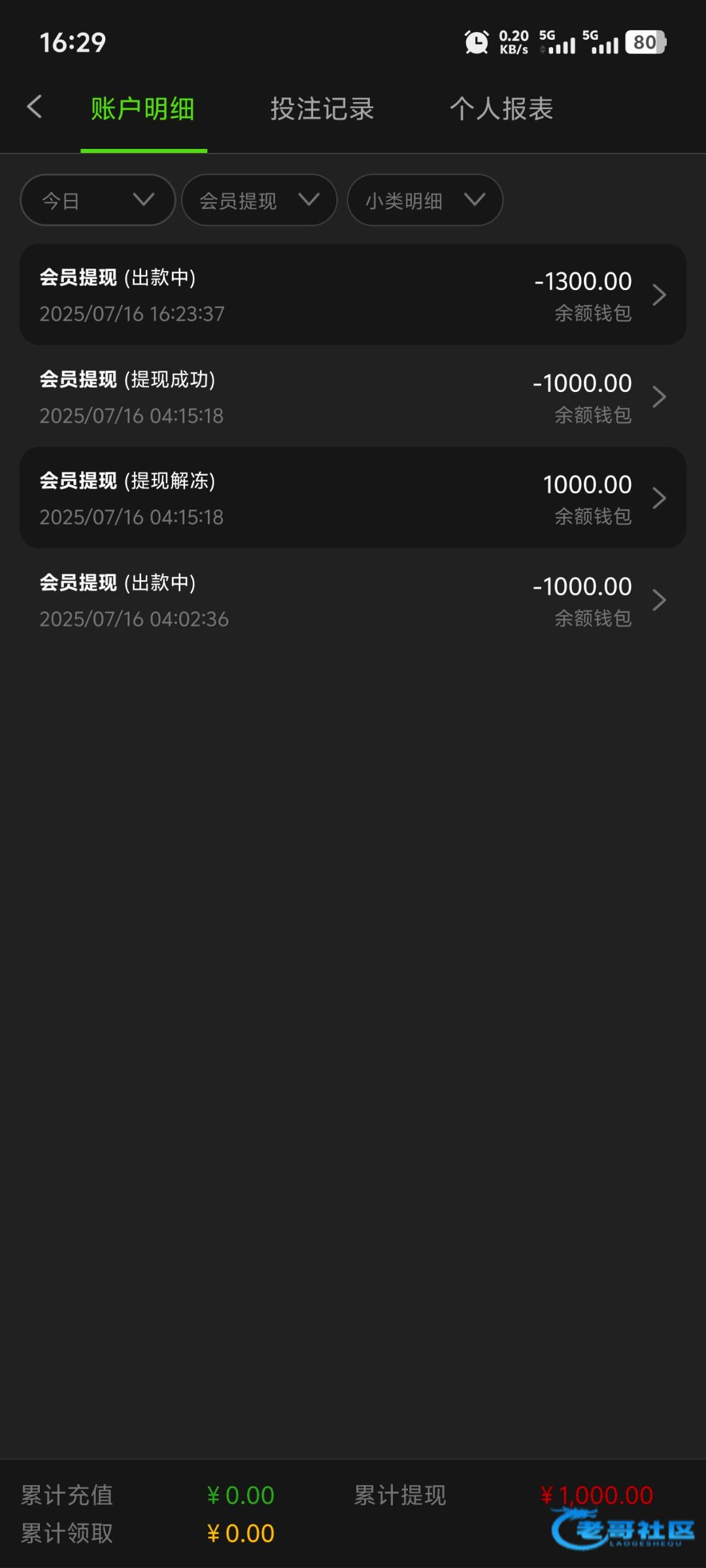The width and height of the screenshot is (706, 1568).
Task: Open the 出款中 record from 04:02:36
Action: tap(353, 599)
